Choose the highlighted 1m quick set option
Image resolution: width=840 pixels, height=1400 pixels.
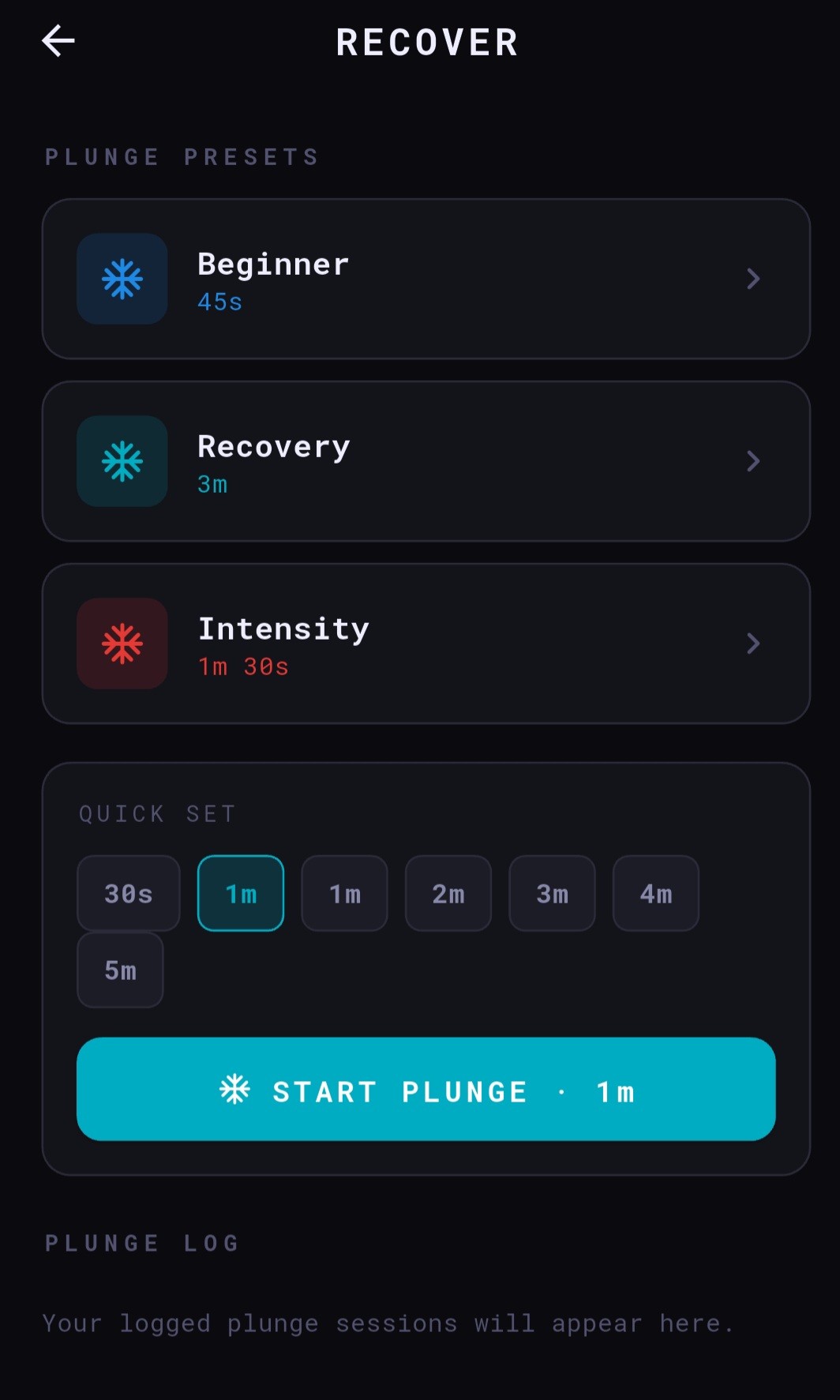pos(240,893)
